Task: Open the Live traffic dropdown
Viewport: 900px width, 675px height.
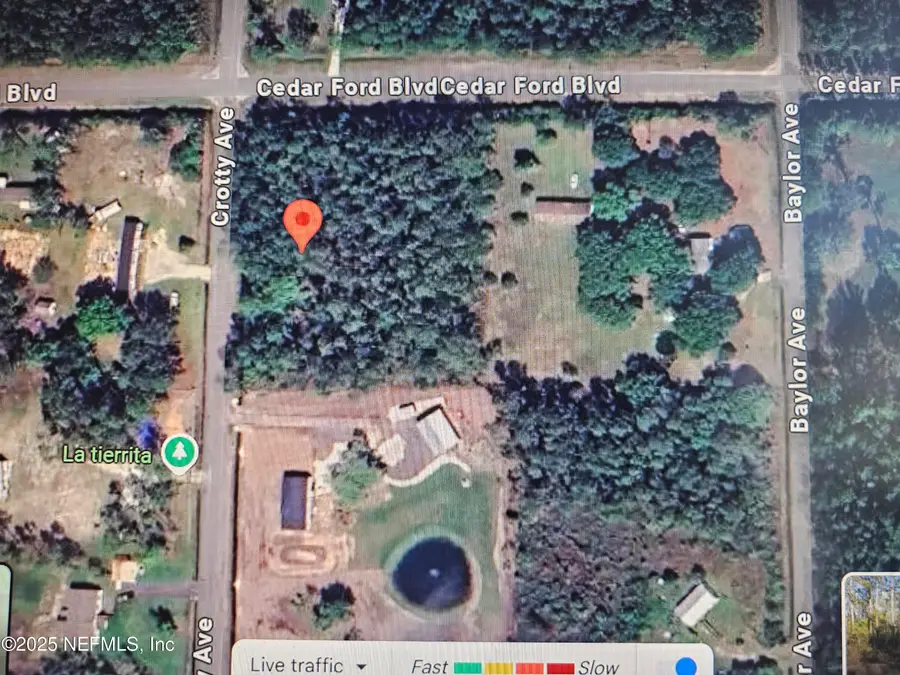Action: [x=308, y=664]
